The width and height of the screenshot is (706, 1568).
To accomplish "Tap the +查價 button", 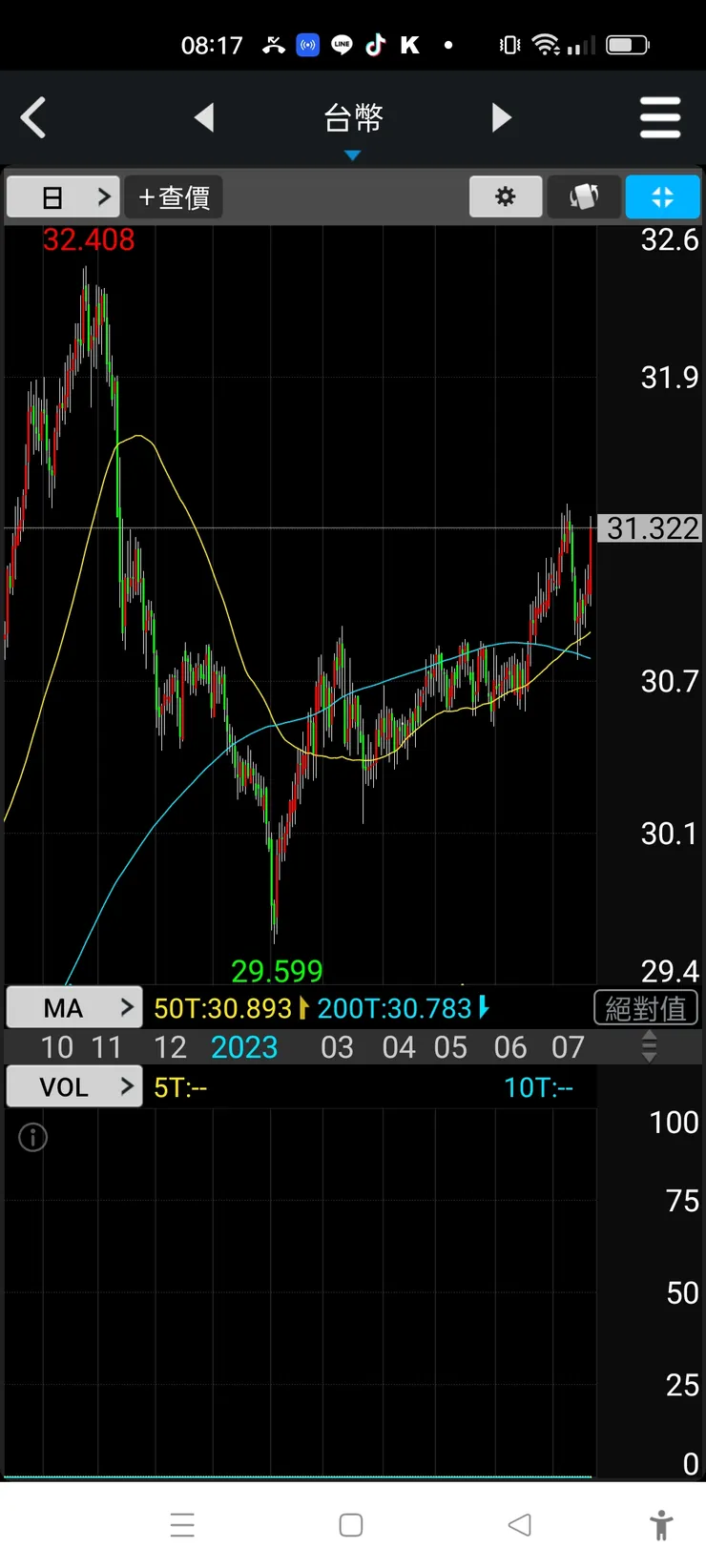I will pyautogui.click(x=174, y=197).
